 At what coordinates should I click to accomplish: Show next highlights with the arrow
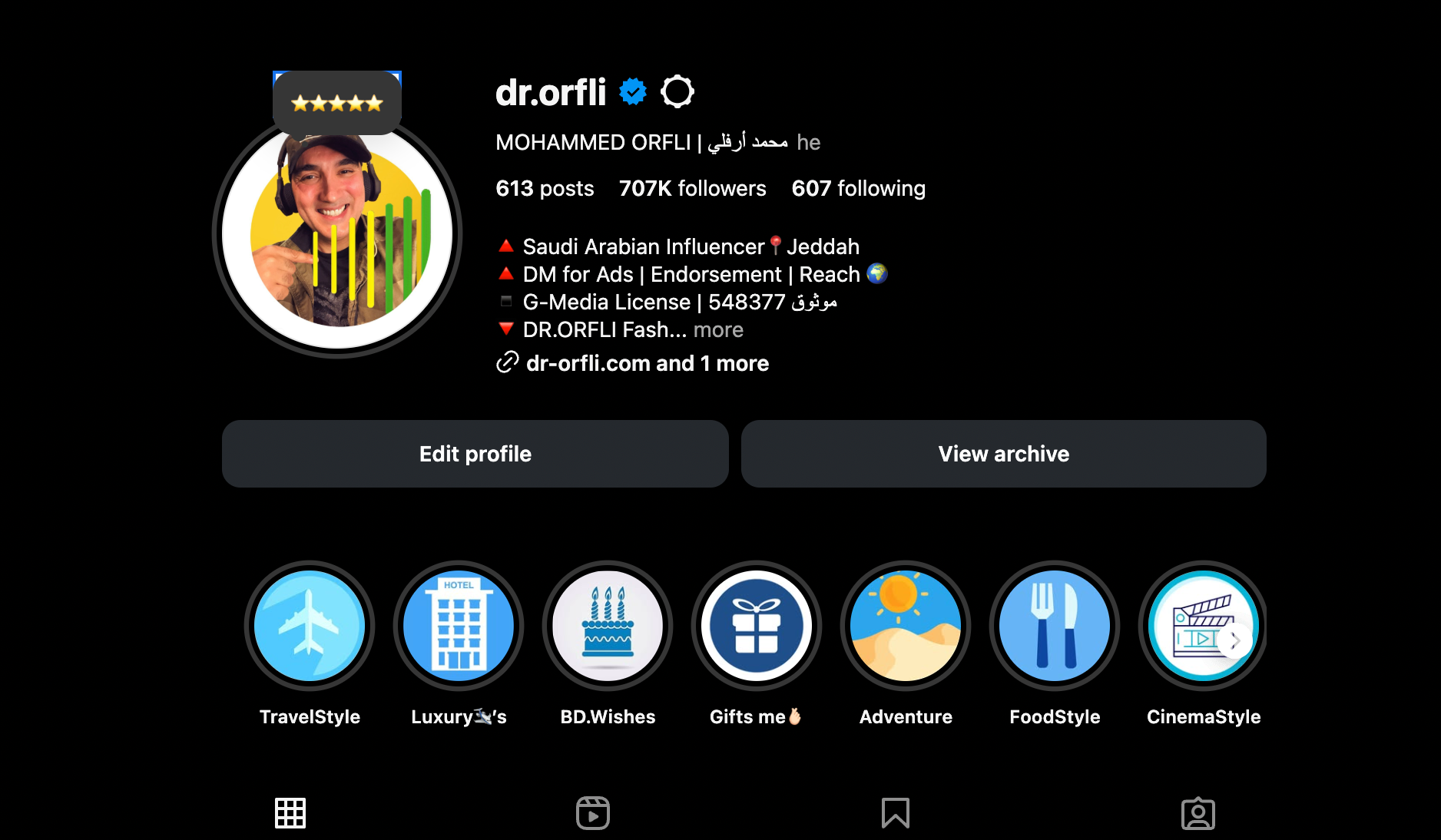coord(1235,640)
